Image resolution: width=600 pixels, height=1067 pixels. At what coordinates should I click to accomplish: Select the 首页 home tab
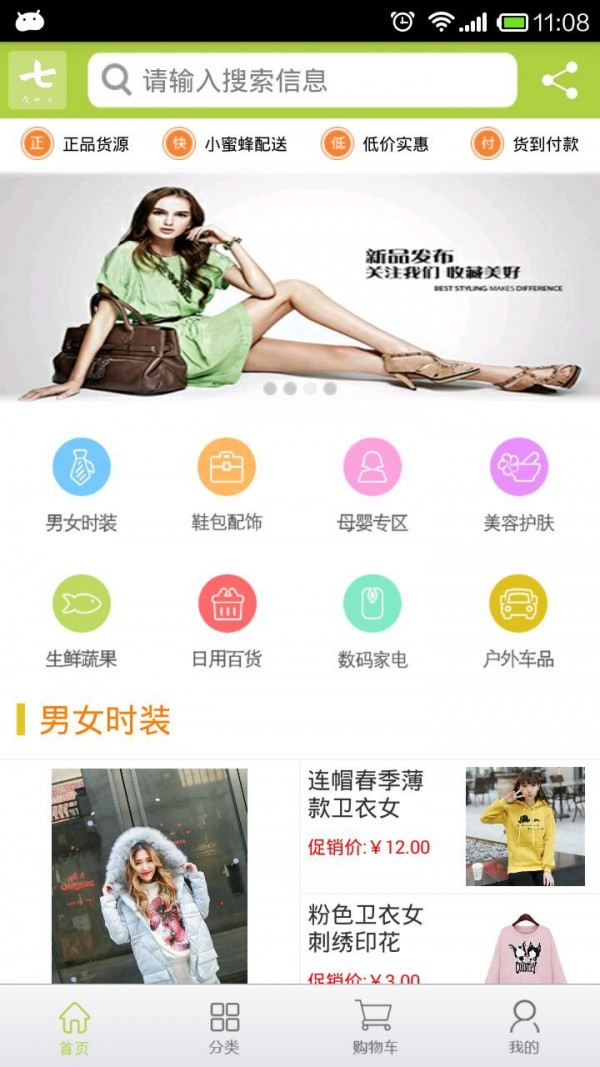coord(74,1027)
